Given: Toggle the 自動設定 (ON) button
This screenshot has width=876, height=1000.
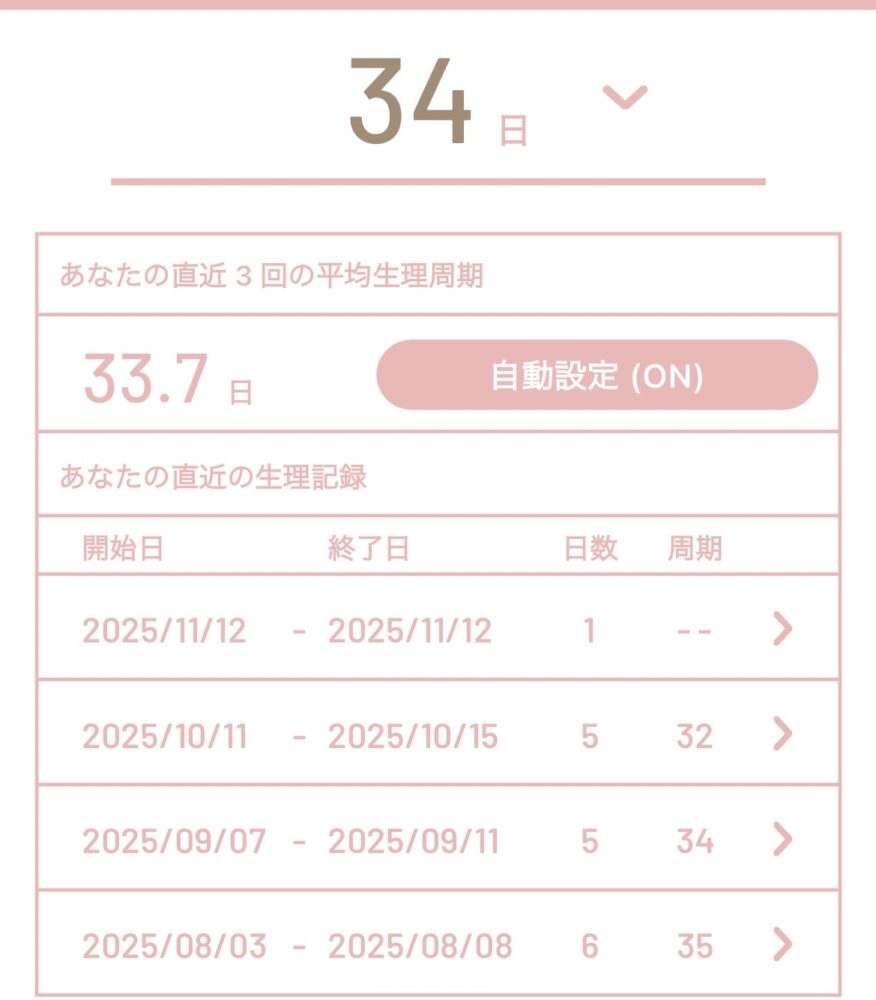Looking at the screenshot, I should (597, 375).
